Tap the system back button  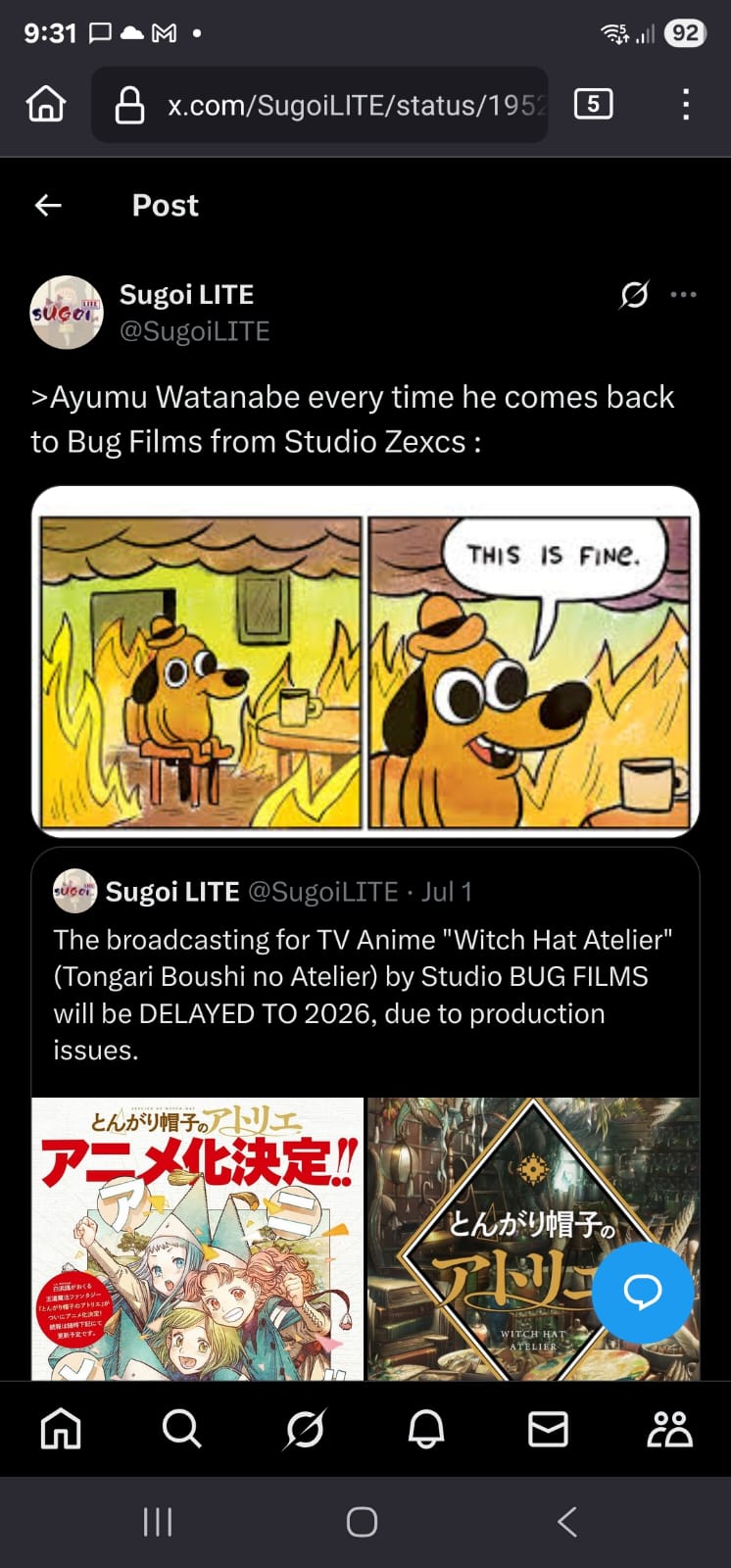567,1522
